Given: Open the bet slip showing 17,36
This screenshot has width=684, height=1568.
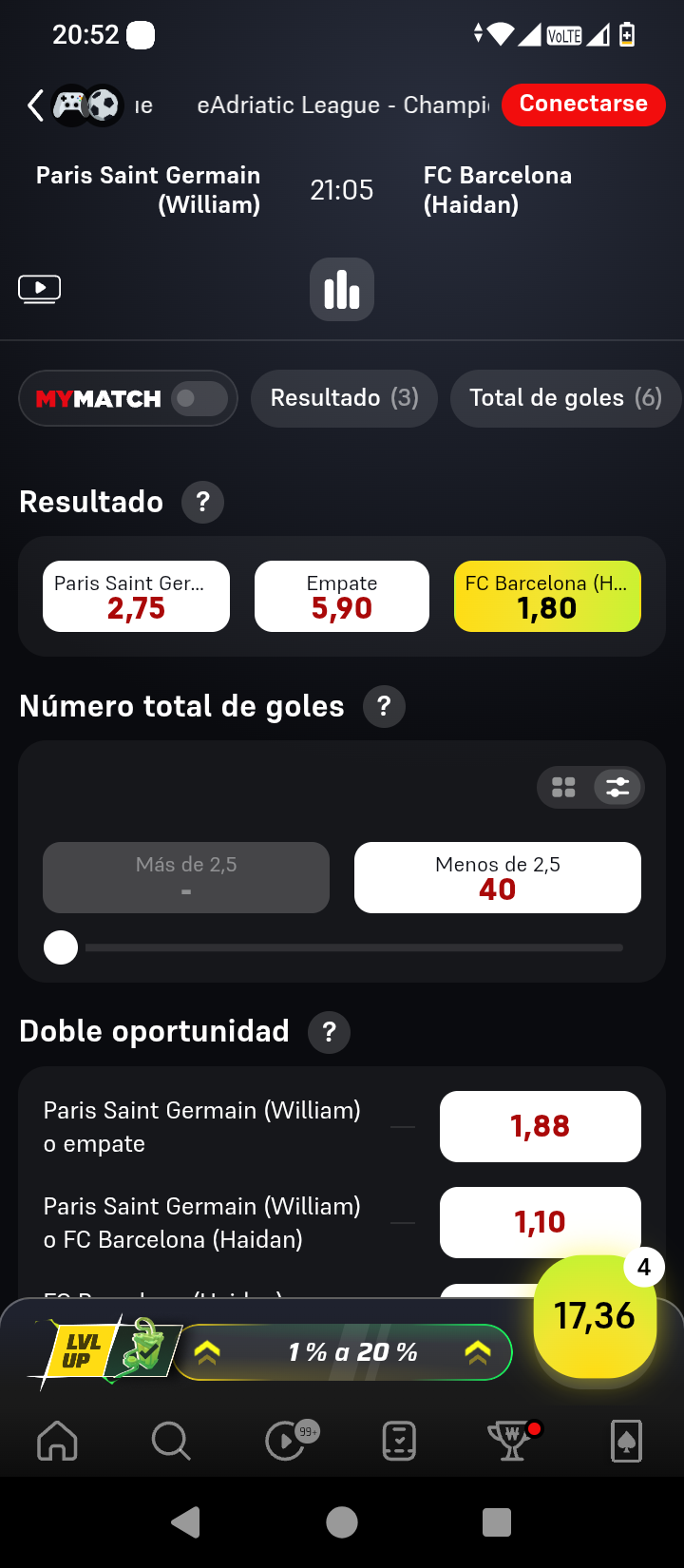Looking at the screenshot, I should tap(595, 1316).
